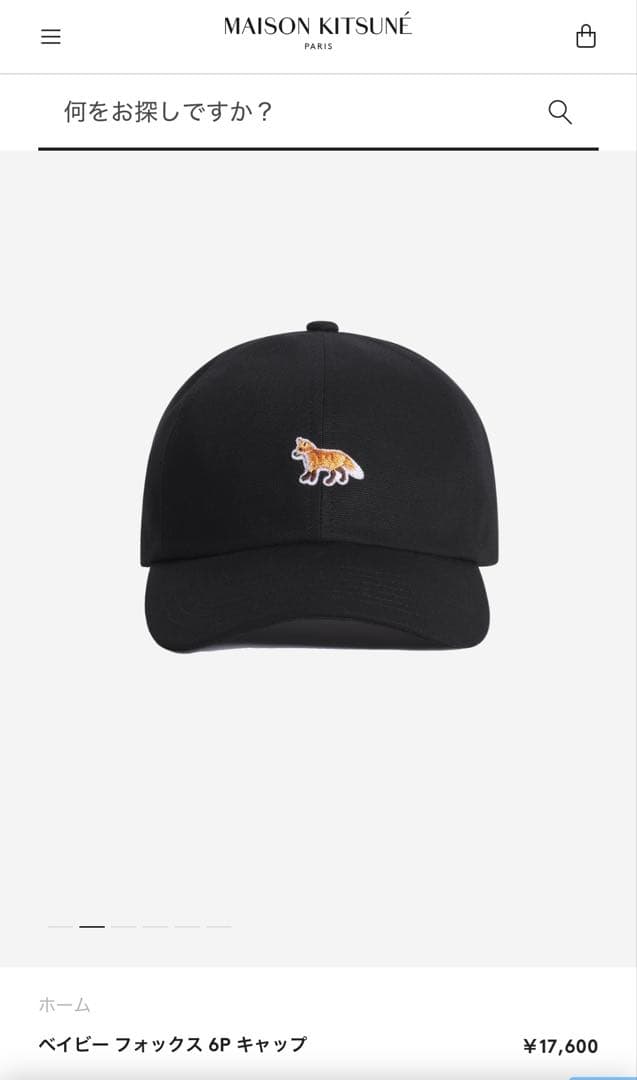Open the shopping bag
This screenshot has height=1080, width=637.
tap(586, 37)
